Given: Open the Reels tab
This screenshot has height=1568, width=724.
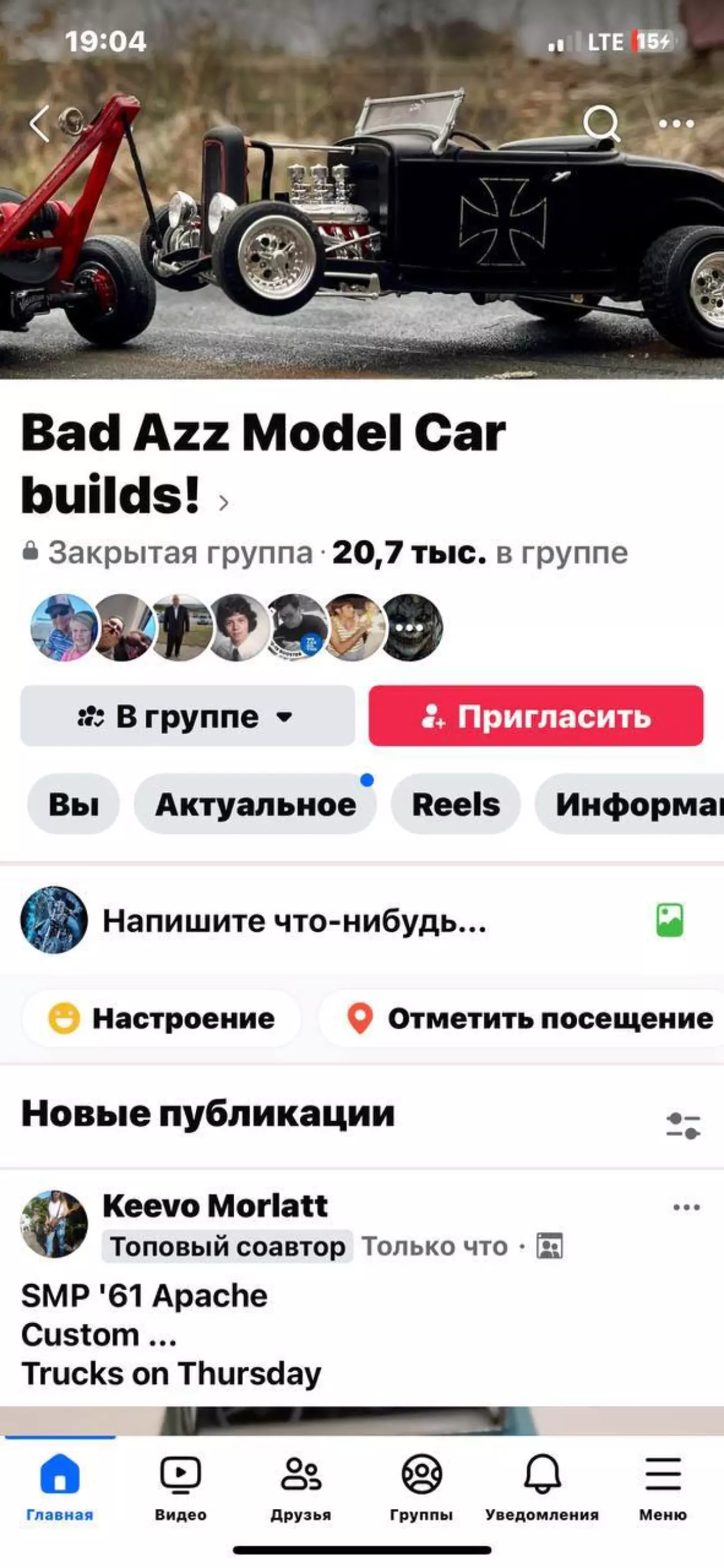Looking at the screenshot, I should [455, 804].
